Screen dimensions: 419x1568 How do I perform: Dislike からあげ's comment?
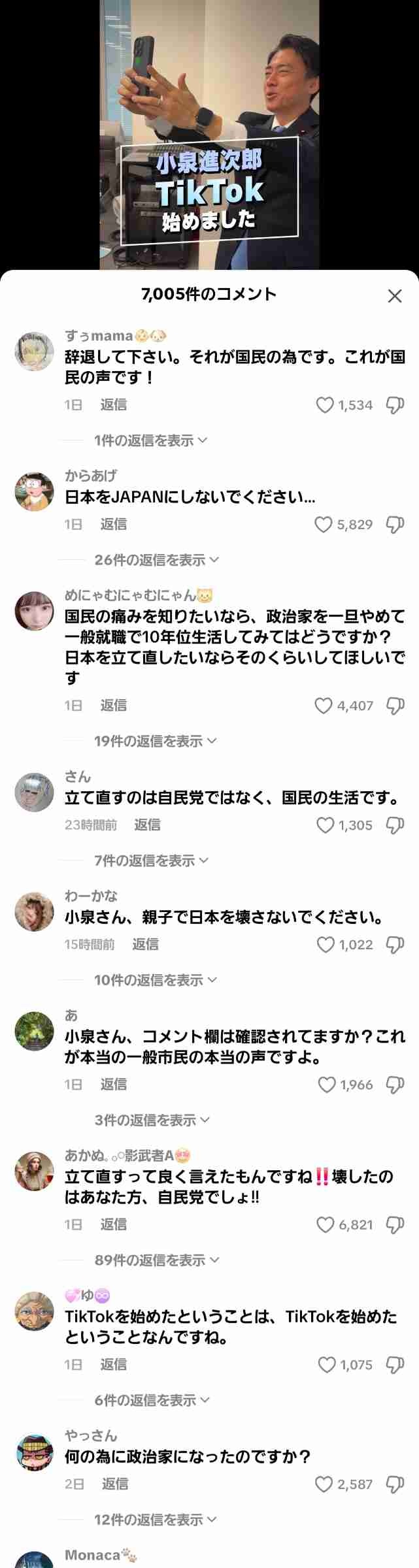click(x=395, y=525)
